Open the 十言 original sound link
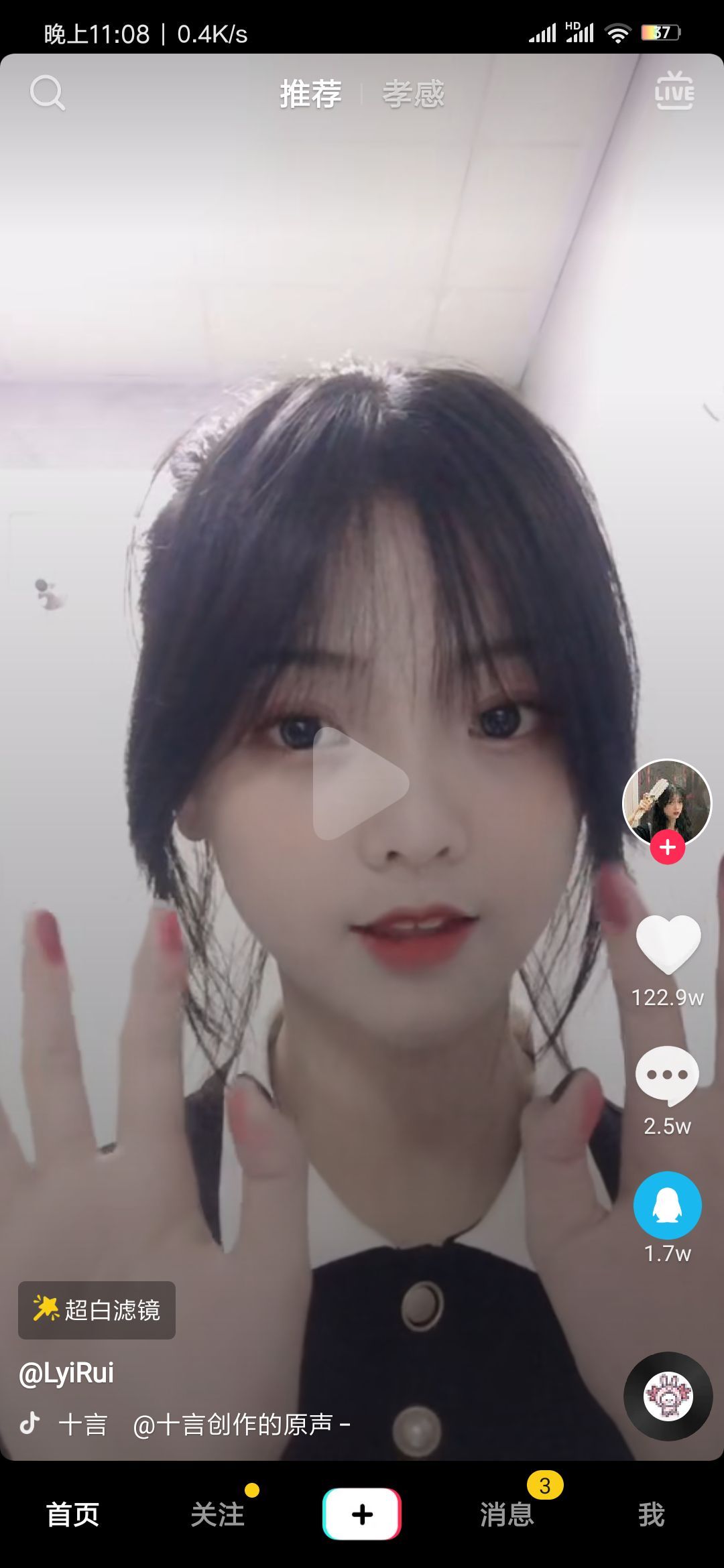724x1568 pixels. 205,1424
